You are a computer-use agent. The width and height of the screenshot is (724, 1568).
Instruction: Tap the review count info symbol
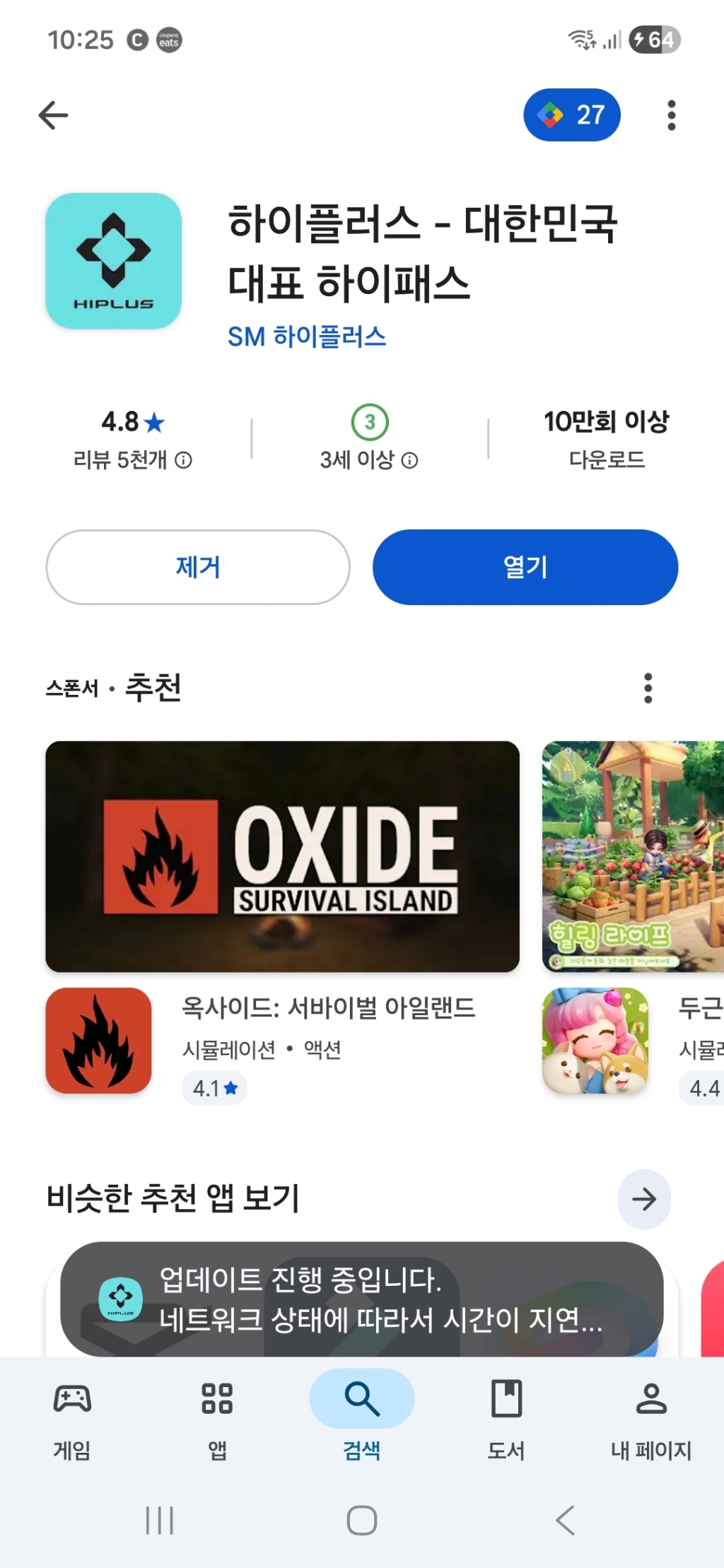(x=185, y=460)
